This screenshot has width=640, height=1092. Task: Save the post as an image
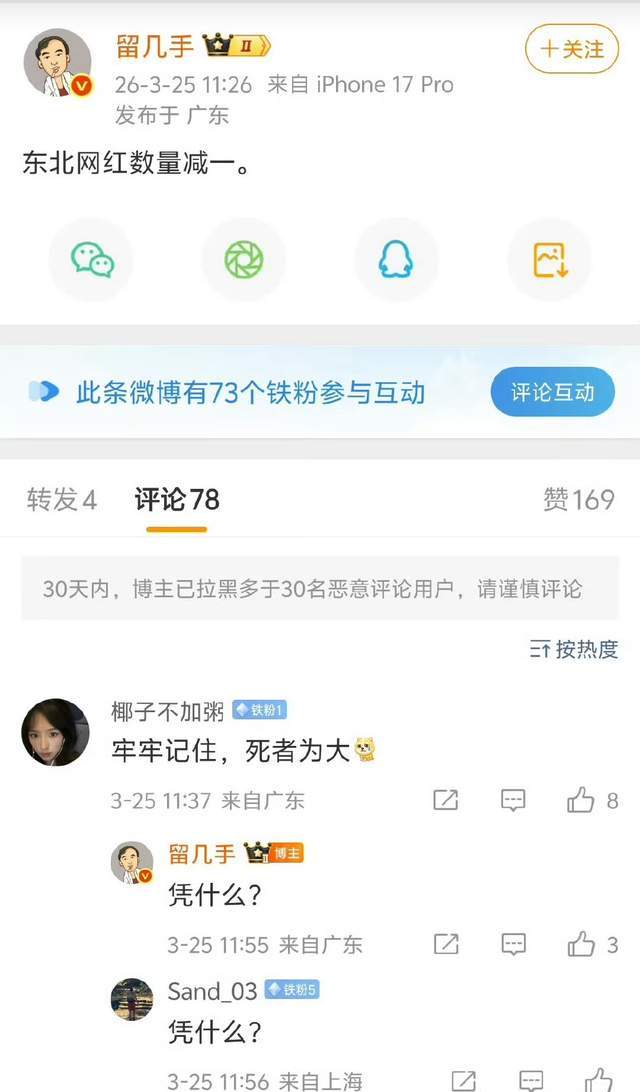coord(550,260)
